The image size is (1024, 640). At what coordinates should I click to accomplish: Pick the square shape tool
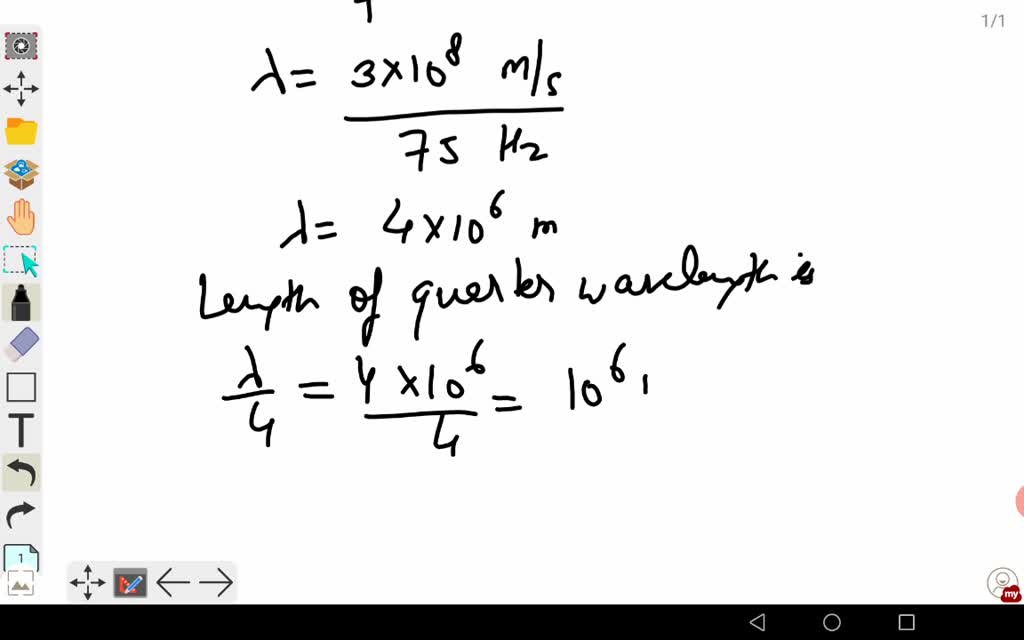(x=21, y=387)
